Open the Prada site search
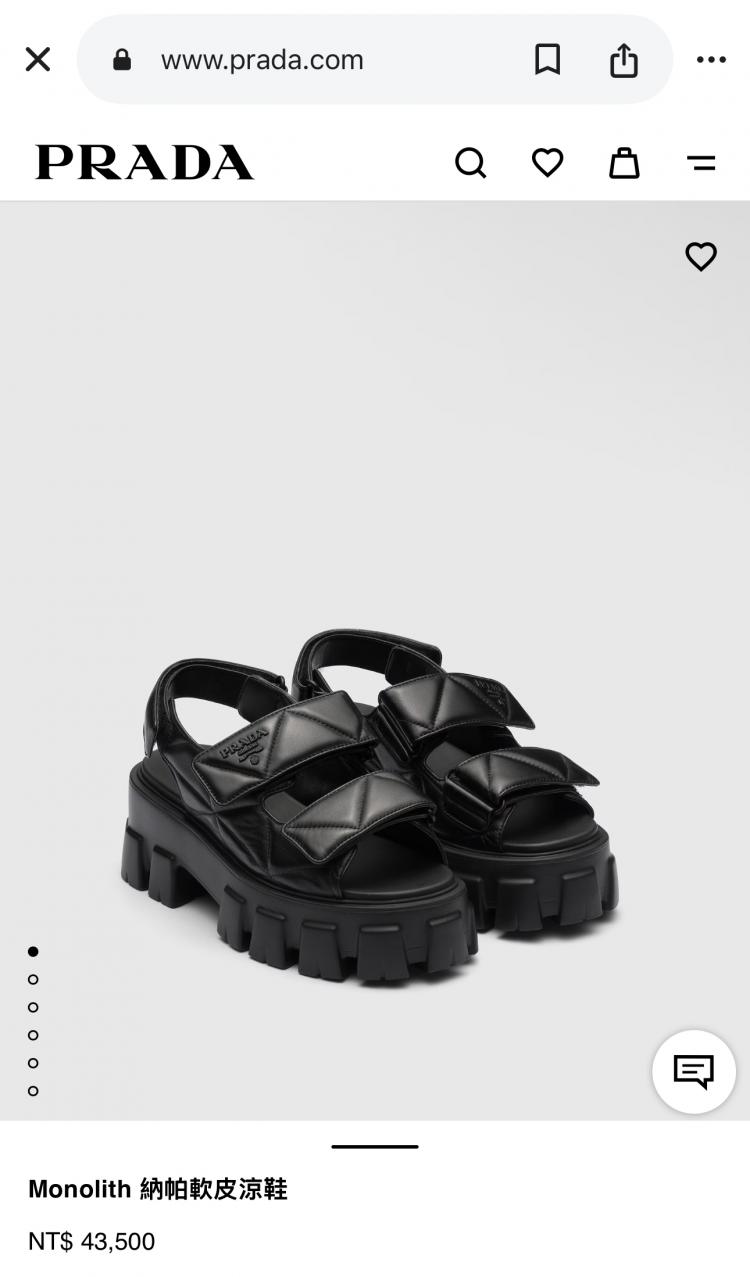 470,162
